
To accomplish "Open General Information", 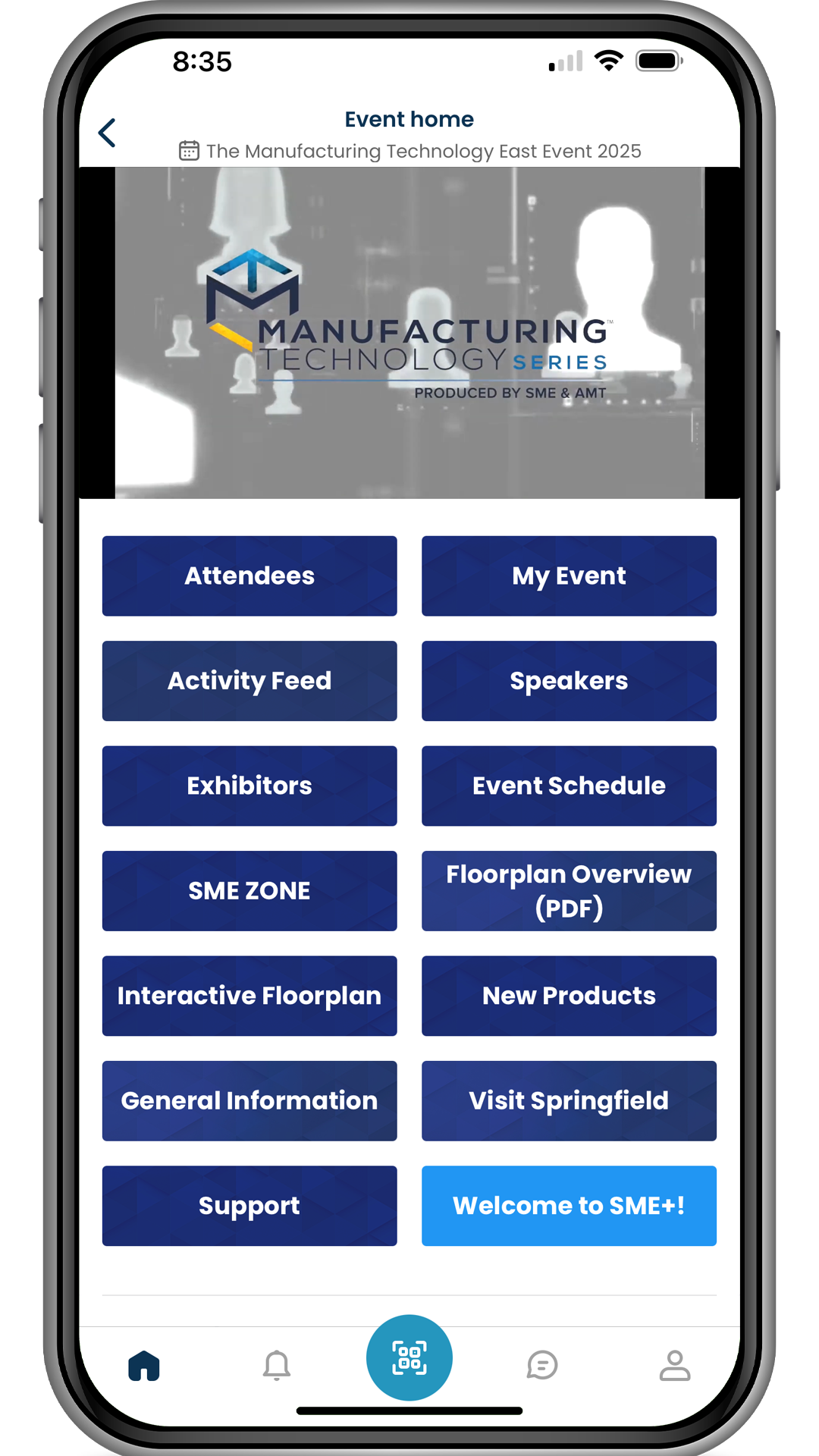I will point(249,1100).
